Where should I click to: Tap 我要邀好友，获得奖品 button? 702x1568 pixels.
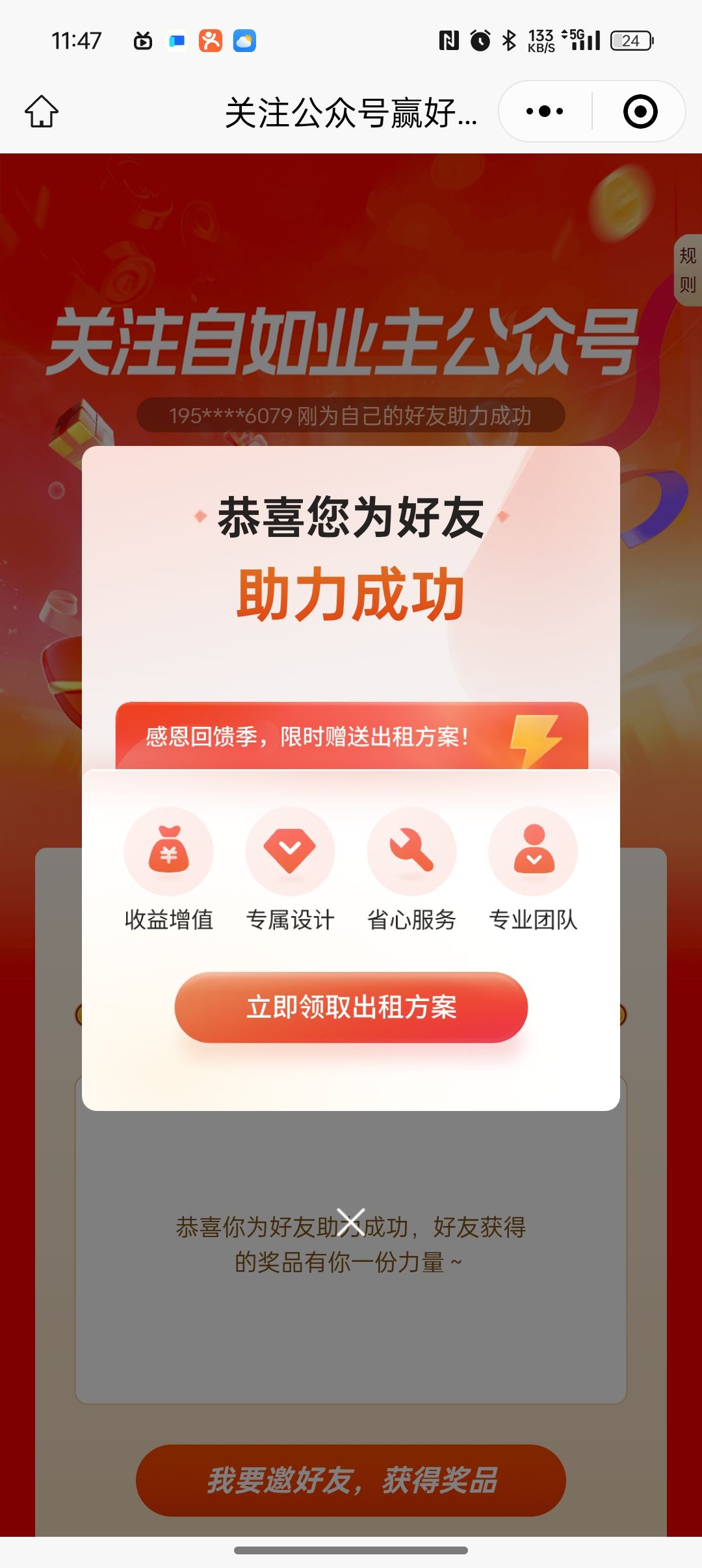351,1480
